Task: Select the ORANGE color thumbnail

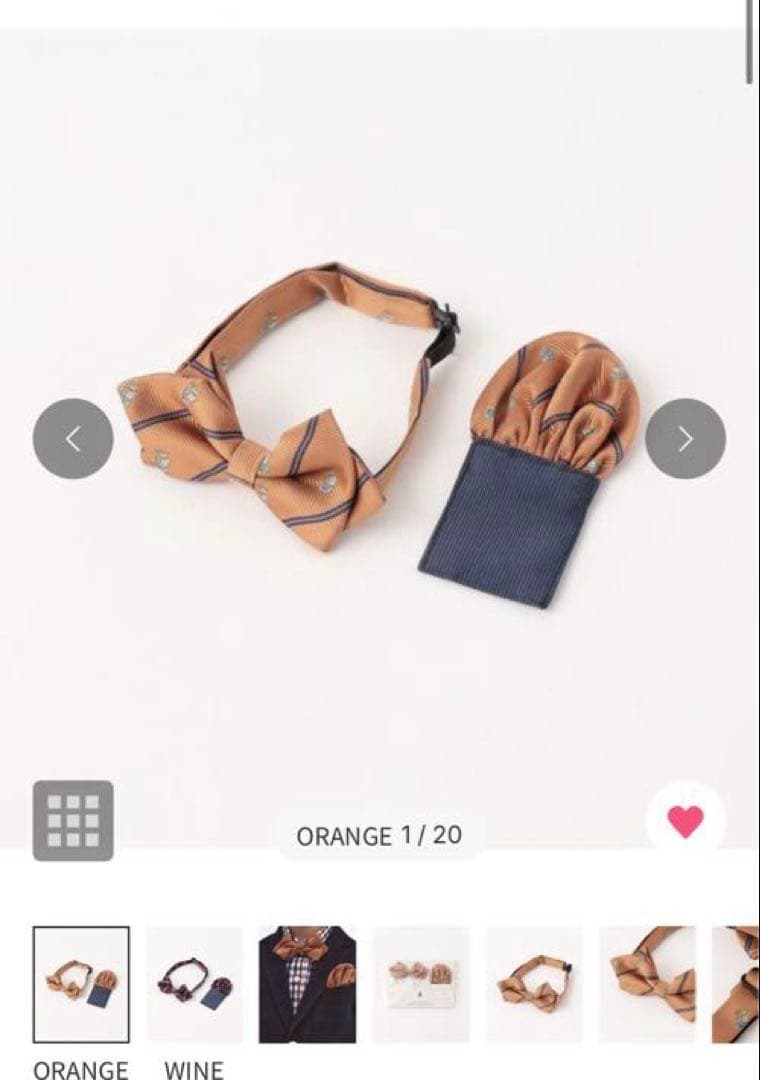Action: tap(81, 984)
